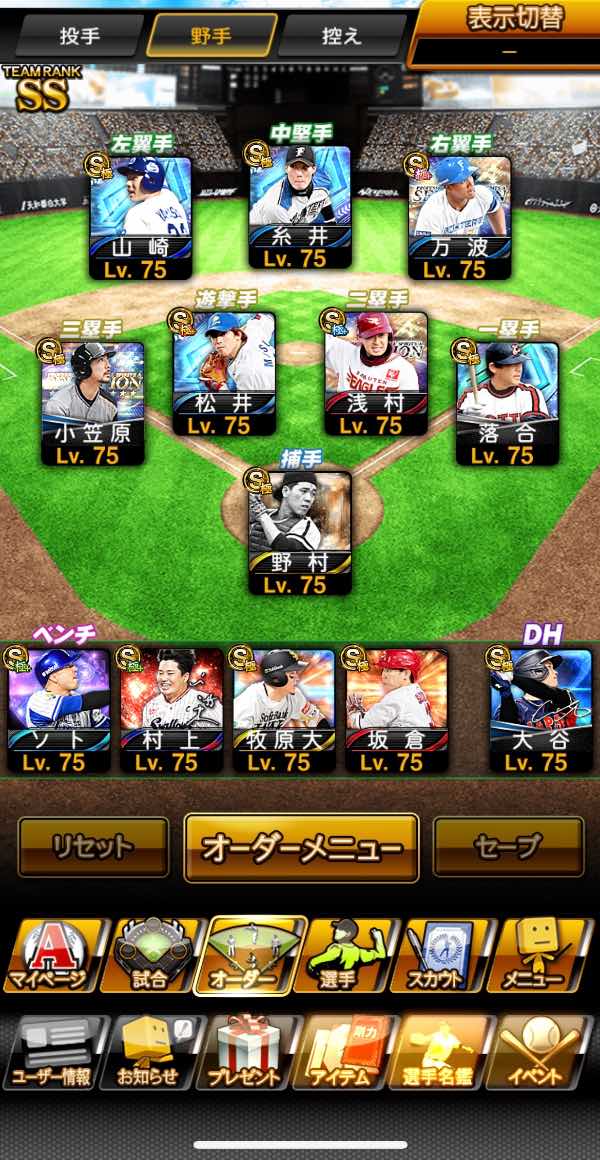Viewport: 600px width, 1160px height.
Task: Open the オーダーメニュー
Action: tap(301, 848)
